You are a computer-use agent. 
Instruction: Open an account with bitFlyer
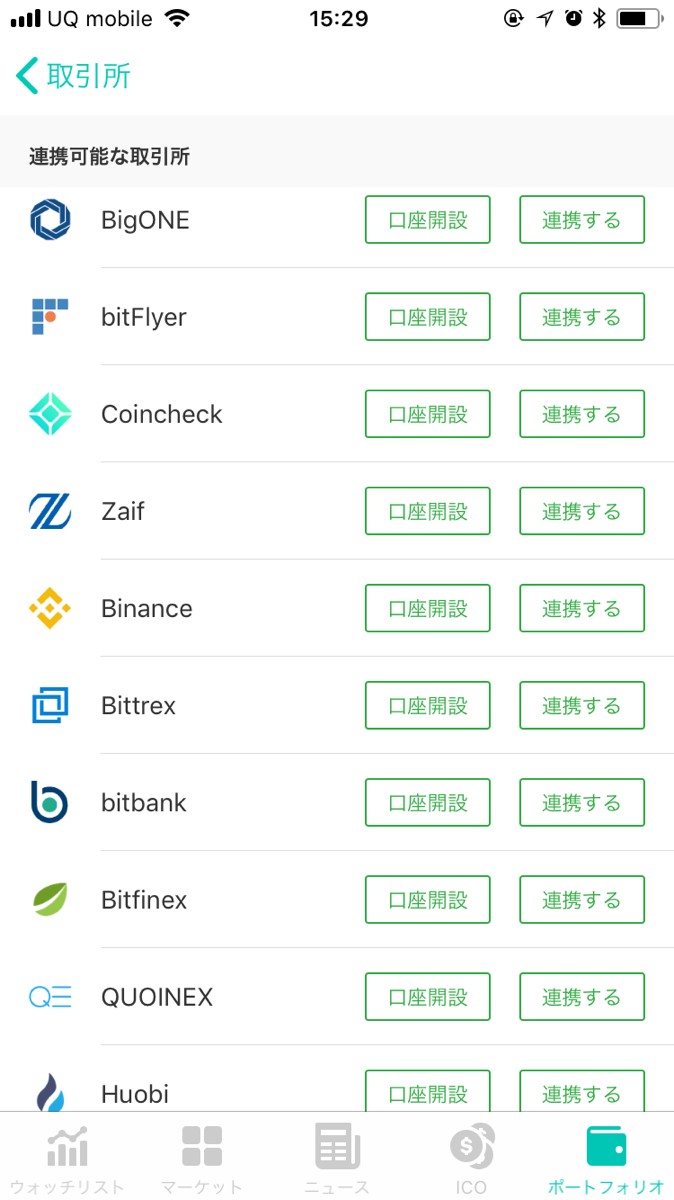tap(427, 317)
